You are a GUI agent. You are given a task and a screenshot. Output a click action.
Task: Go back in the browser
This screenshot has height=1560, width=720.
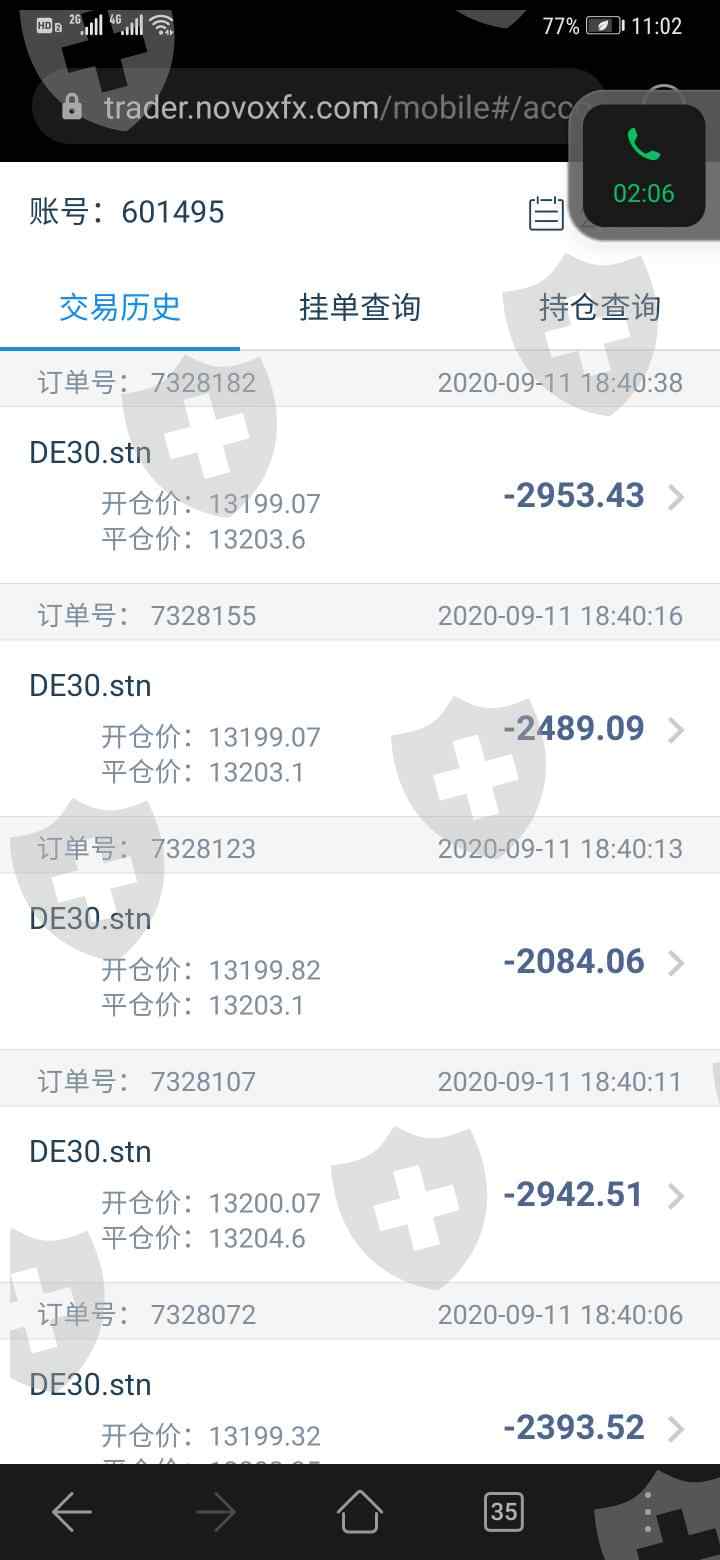[x=72, y=1512]
